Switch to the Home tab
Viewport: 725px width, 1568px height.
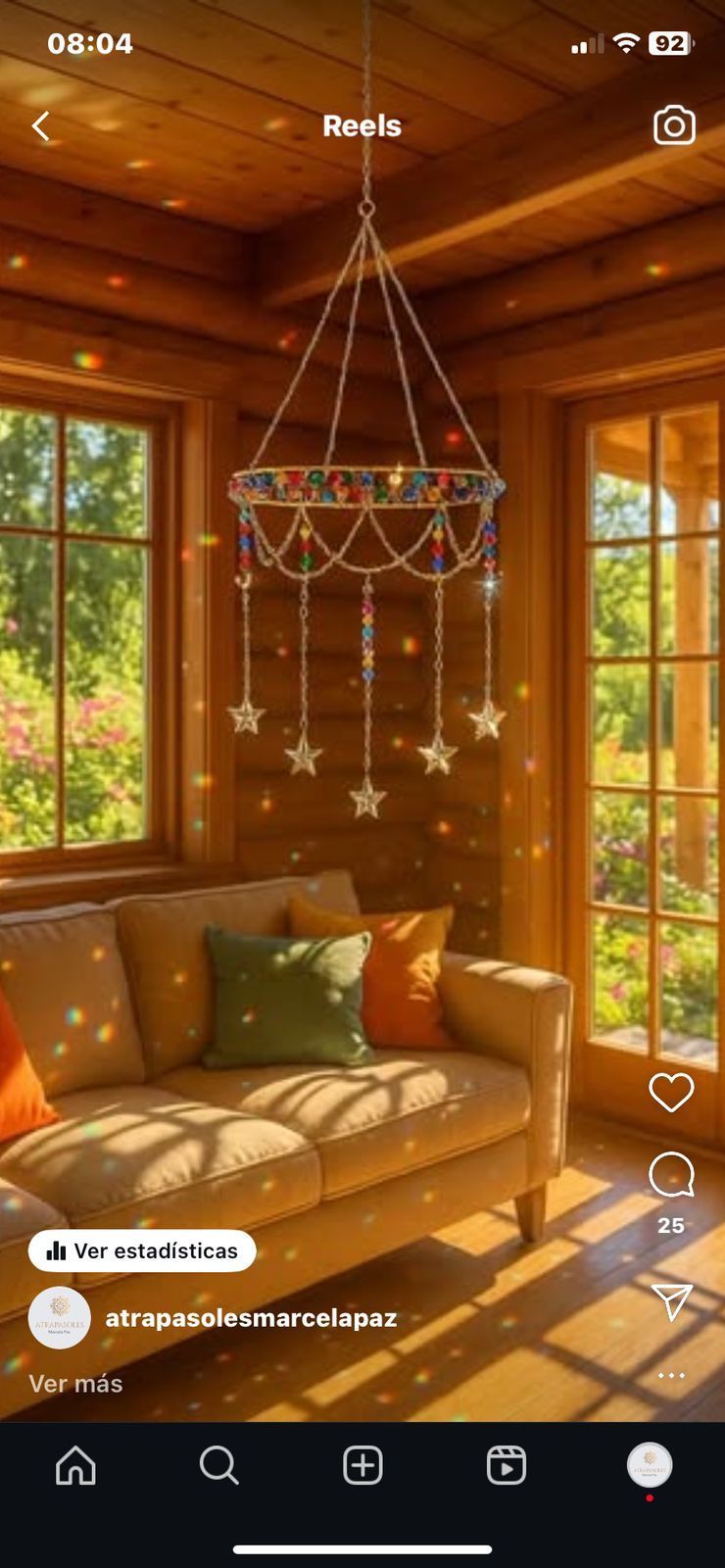pyautogui.click(x=75, y=1466)
